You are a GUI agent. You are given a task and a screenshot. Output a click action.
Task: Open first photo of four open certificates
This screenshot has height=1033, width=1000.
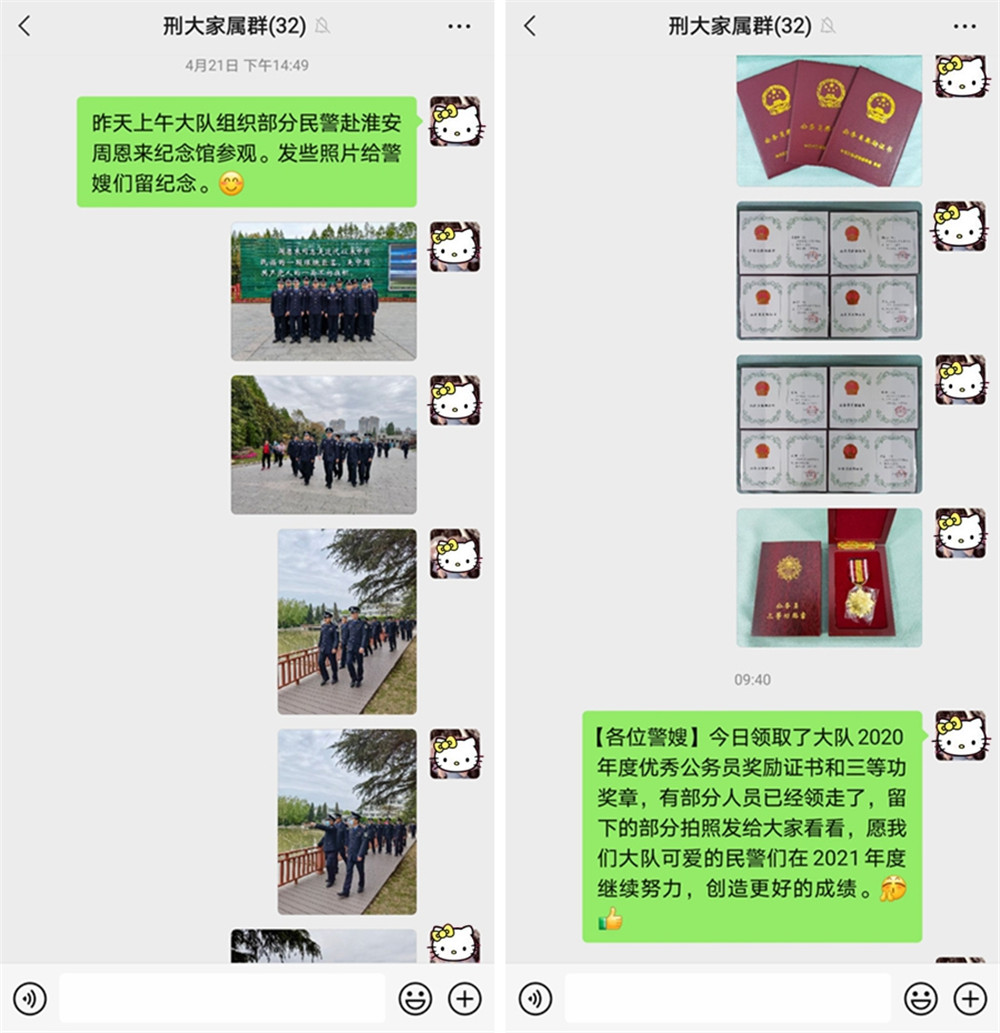829,271
